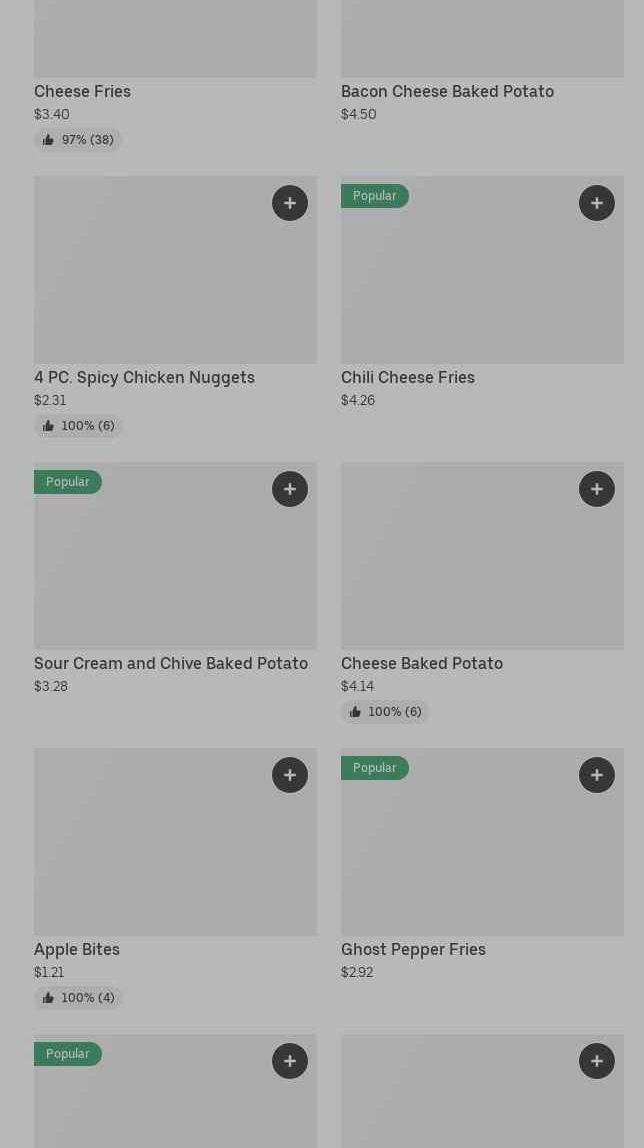Open the Bacon Cheese Baked Potato item
The height and width of the screenshot is (1148, 644).
tap(447, 92)
